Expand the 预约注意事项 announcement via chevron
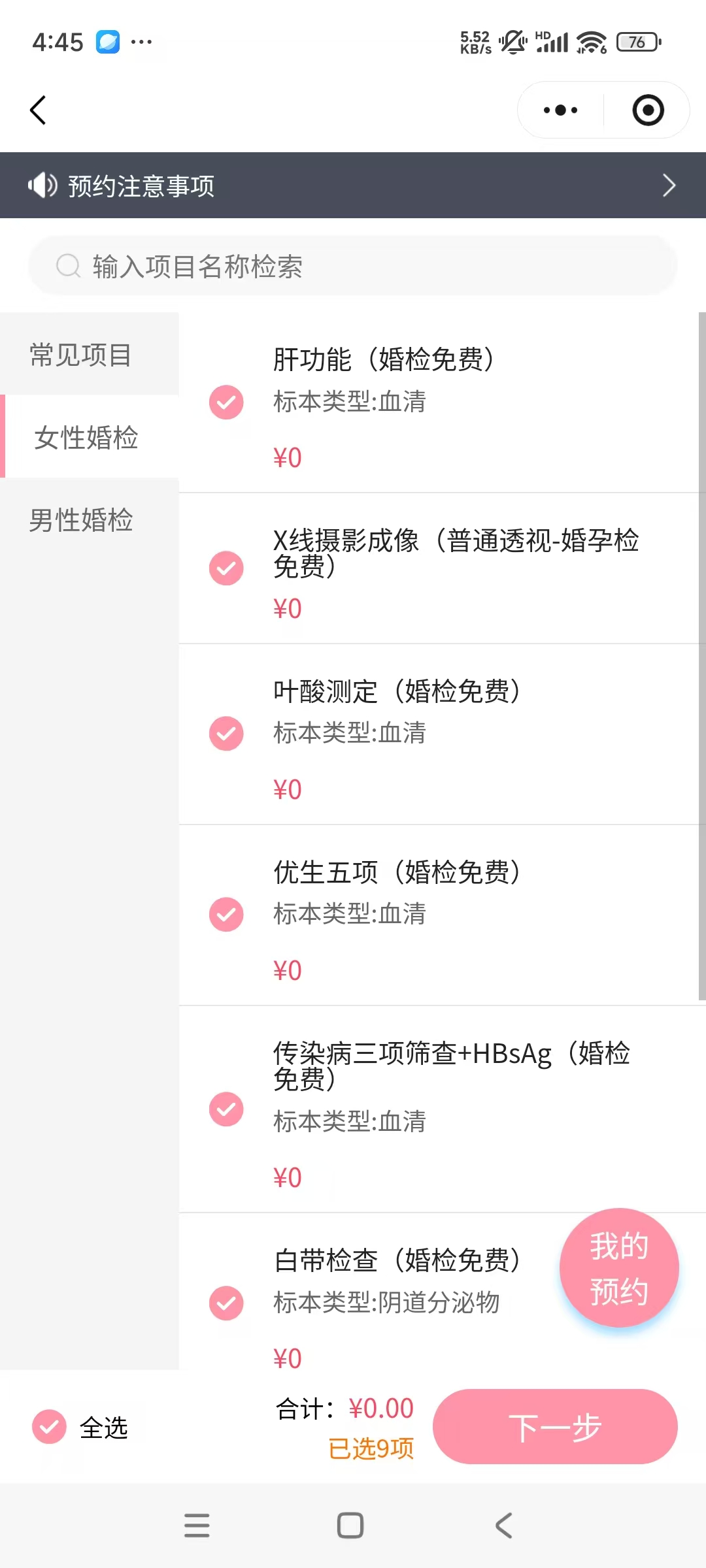The width and height of the screenshot is (706, 1568). click(x=669, y=186)
